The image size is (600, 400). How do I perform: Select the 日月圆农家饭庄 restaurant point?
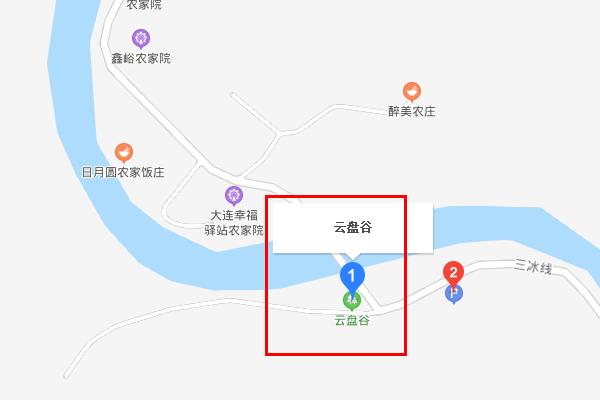tap(124, 153)
